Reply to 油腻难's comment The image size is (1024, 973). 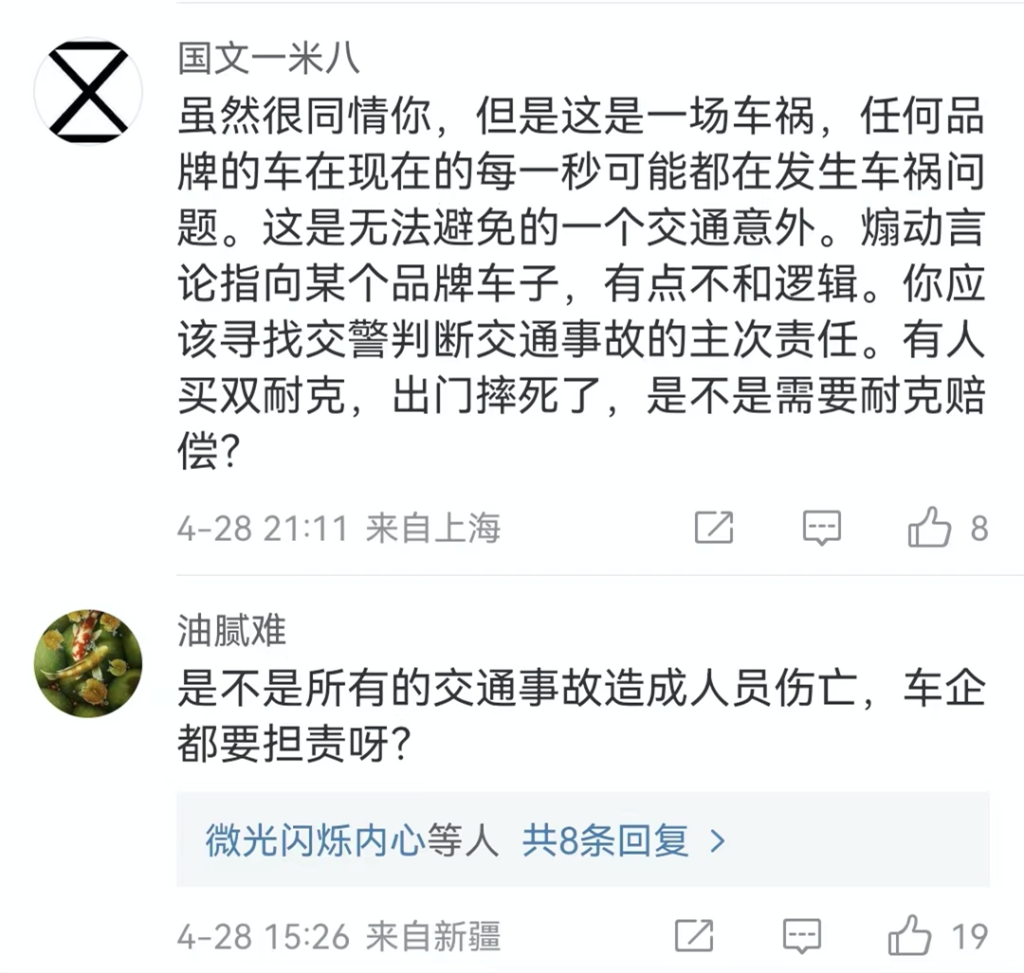pos(801,936)
